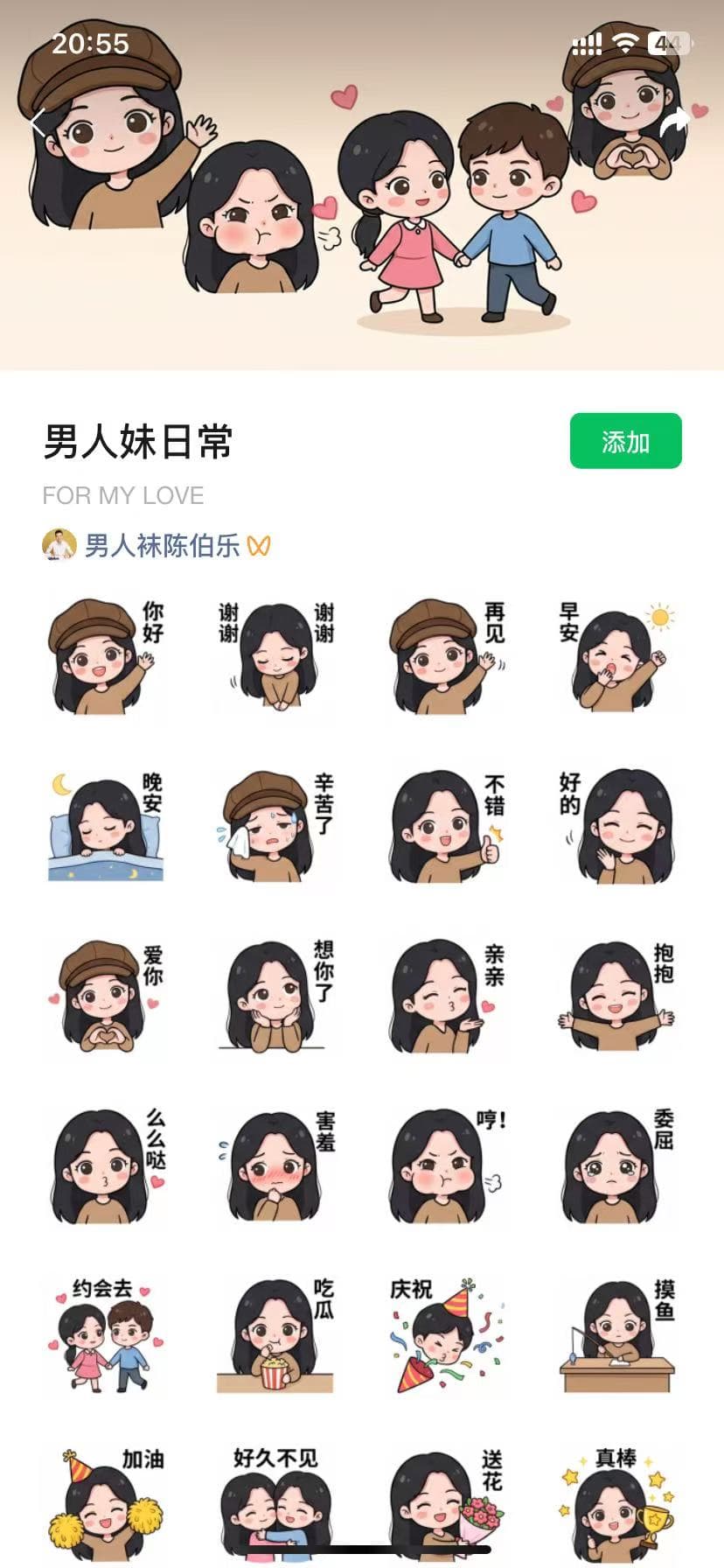
Task: Tap the author's avatar image
Action: click(x=58, y=542)
